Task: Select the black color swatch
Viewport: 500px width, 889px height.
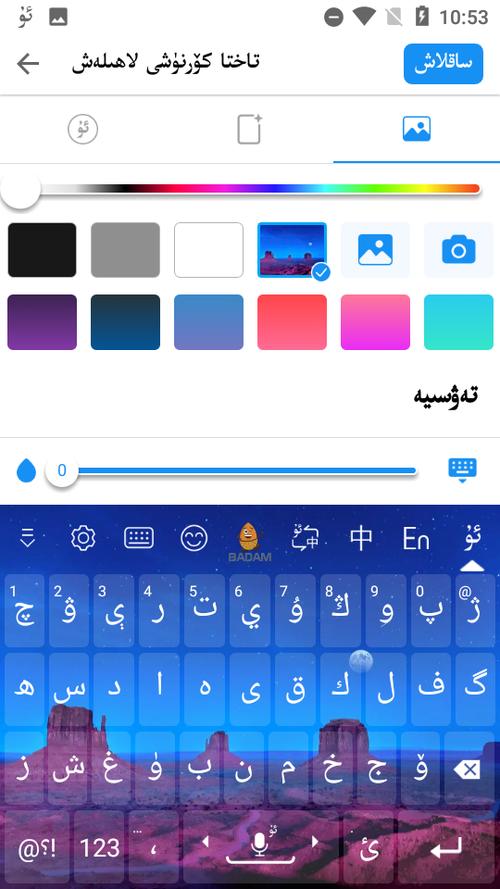Action: pos(42,250)
